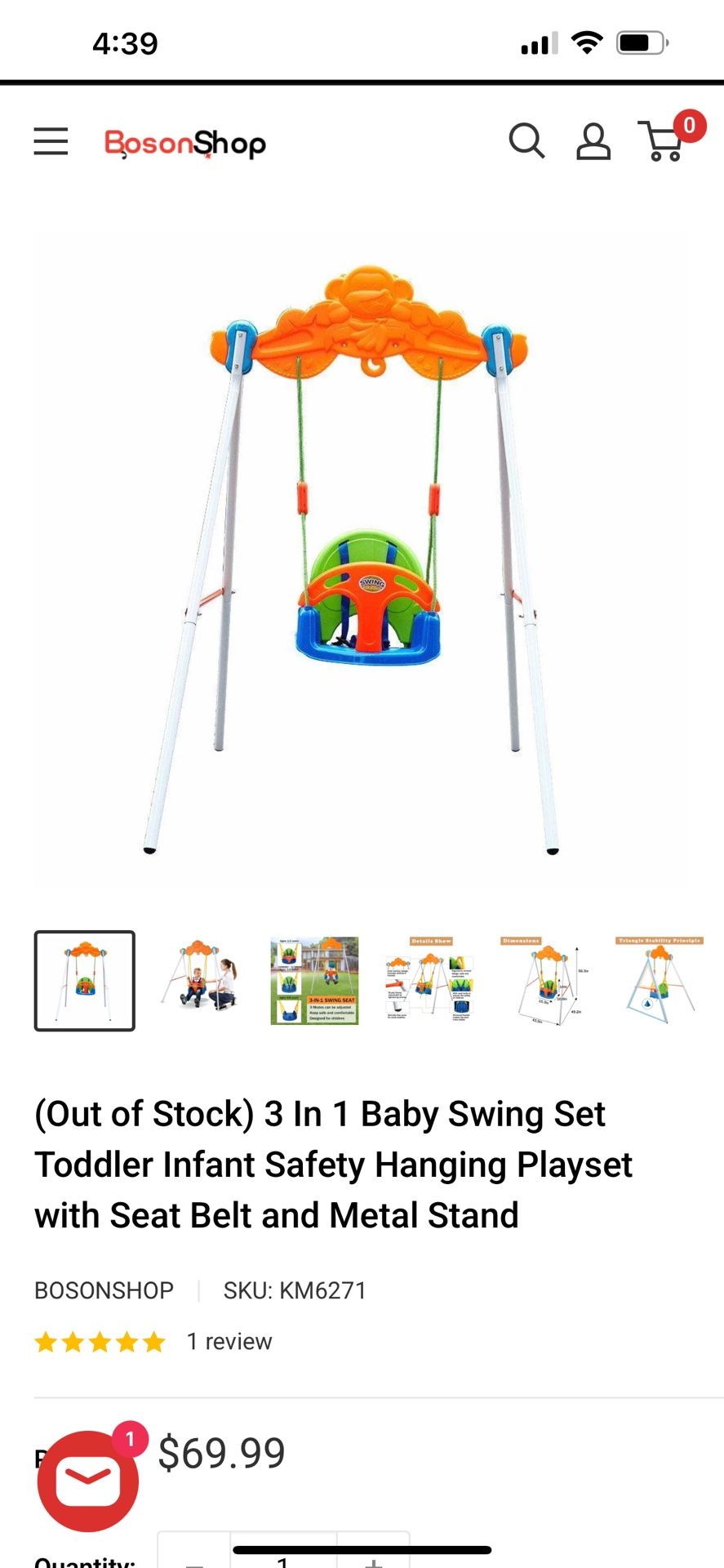Select the thumbnail showing child with parent
The height and width of the screenshot is (1568, 724).
coord(198,982)
